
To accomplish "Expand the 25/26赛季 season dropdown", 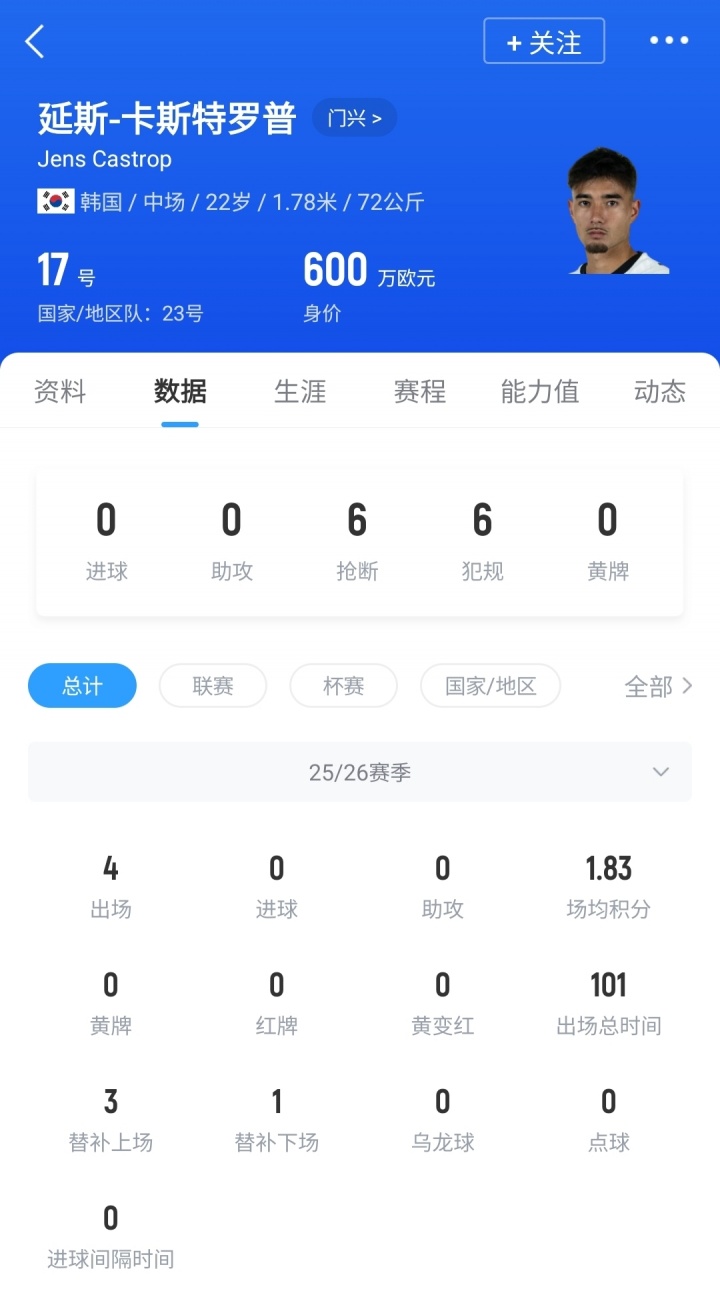I will [360, 772].
